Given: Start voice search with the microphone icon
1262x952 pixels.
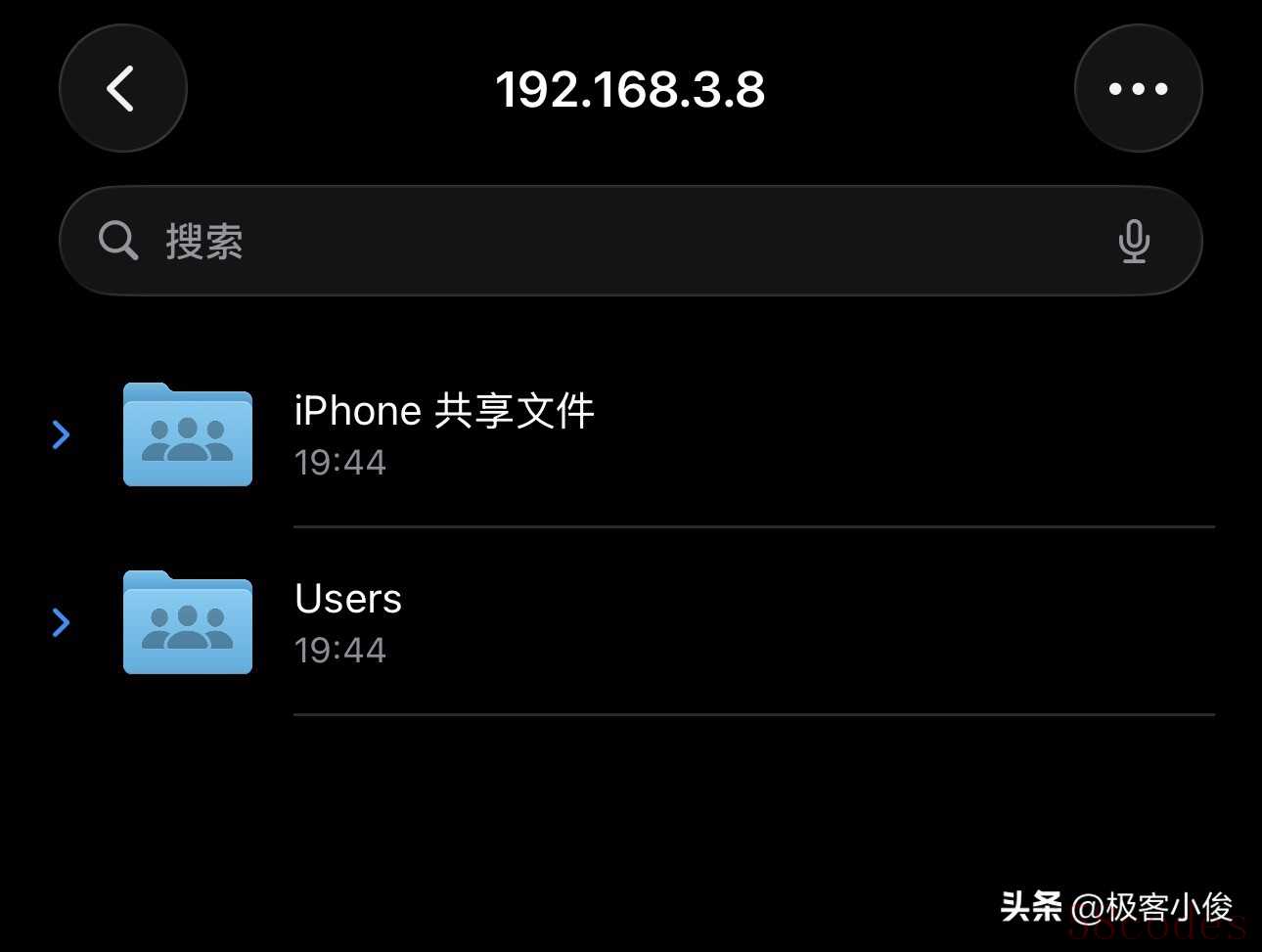Looking at the screenshot, I should pyautogui.click(x=1134, y=241).
